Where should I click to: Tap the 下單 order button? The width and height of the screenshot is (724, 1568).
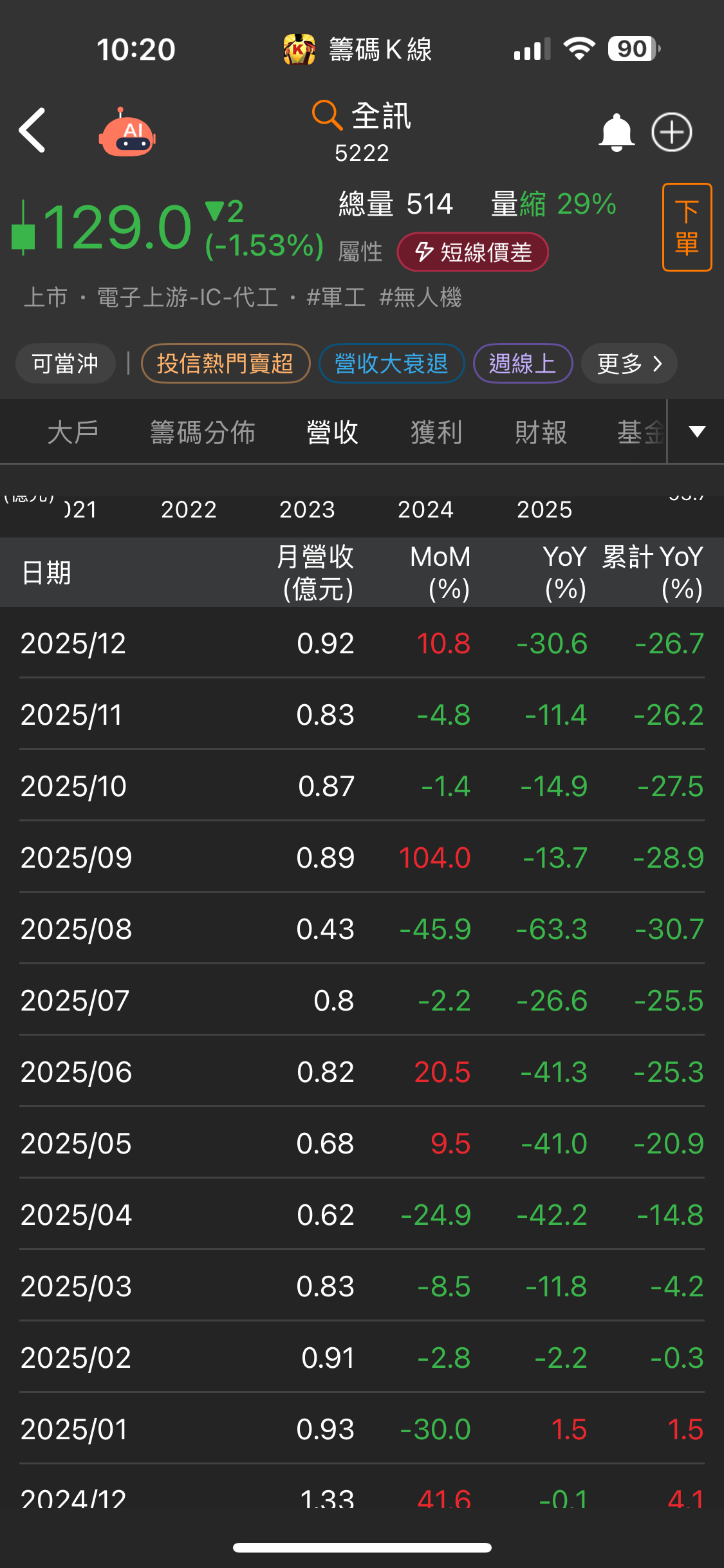[687, 227]
